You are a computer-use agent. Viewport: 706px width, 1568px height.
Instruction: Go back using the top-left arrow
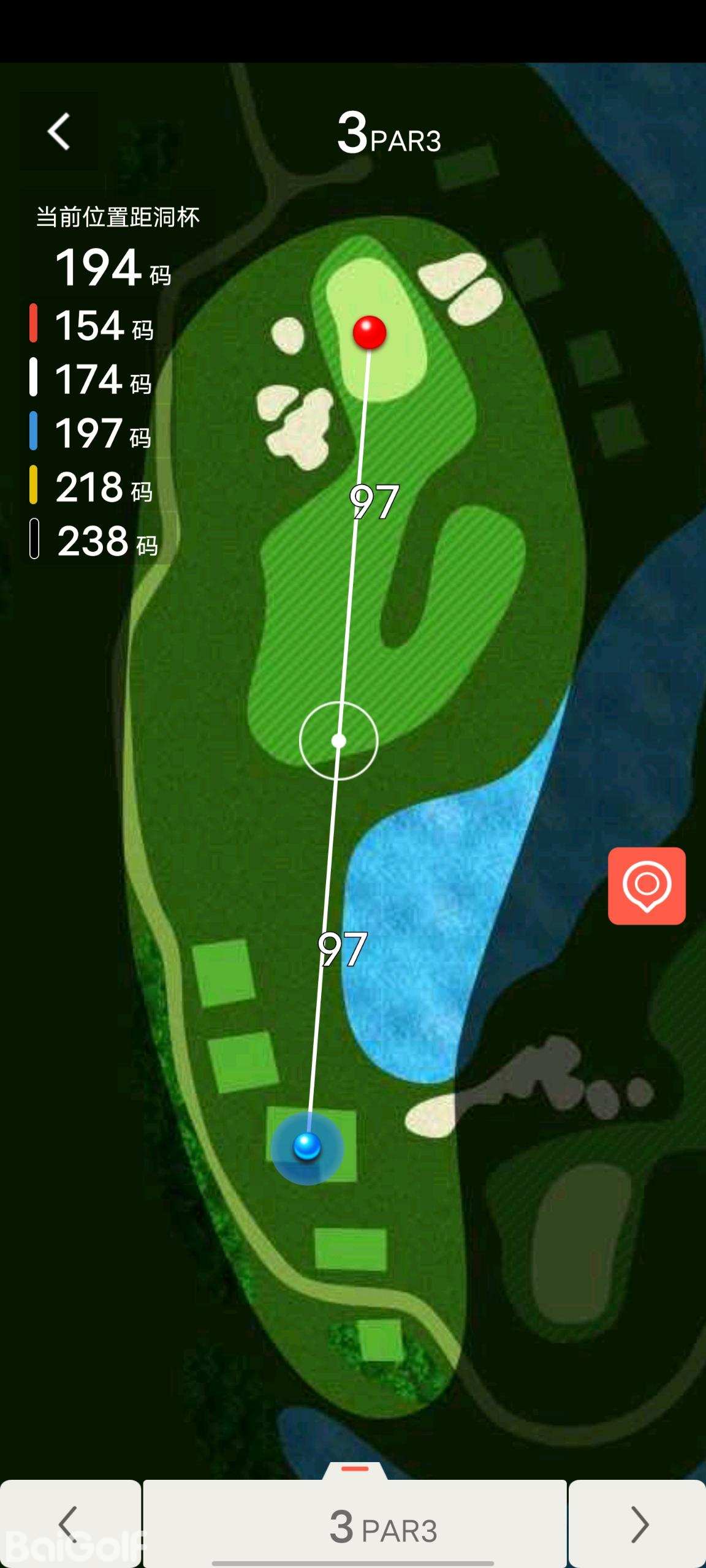[x=59, y=131]
